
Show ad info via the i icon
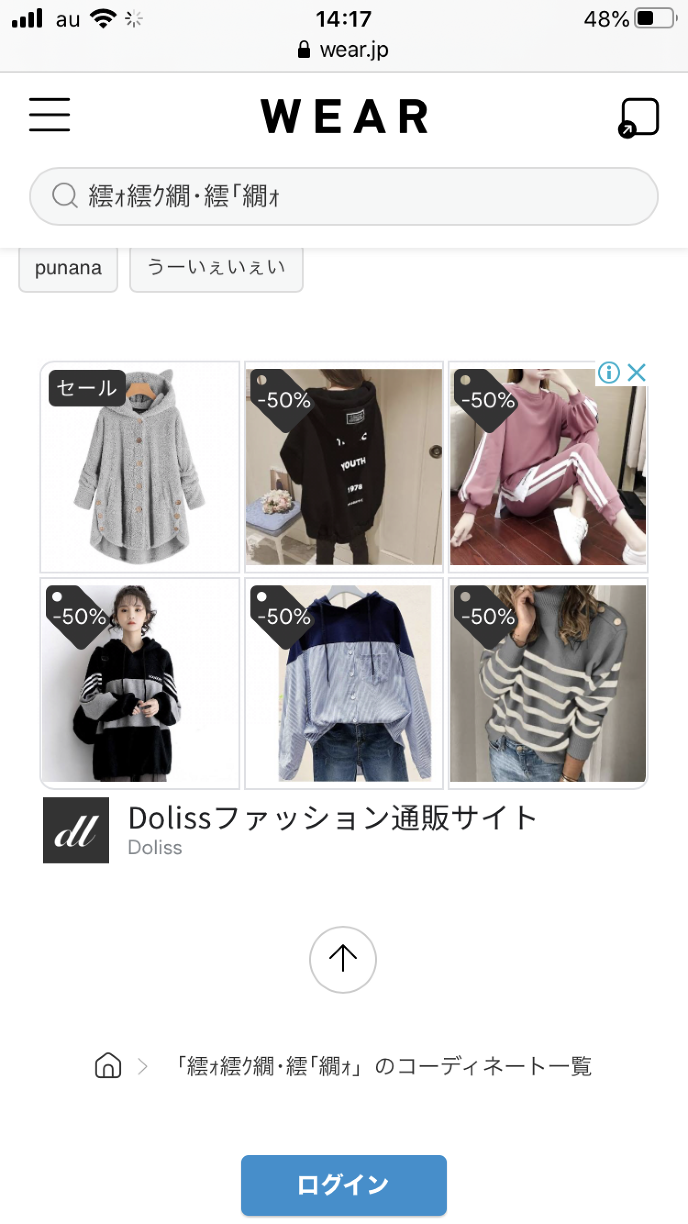[x=609, y=373]
